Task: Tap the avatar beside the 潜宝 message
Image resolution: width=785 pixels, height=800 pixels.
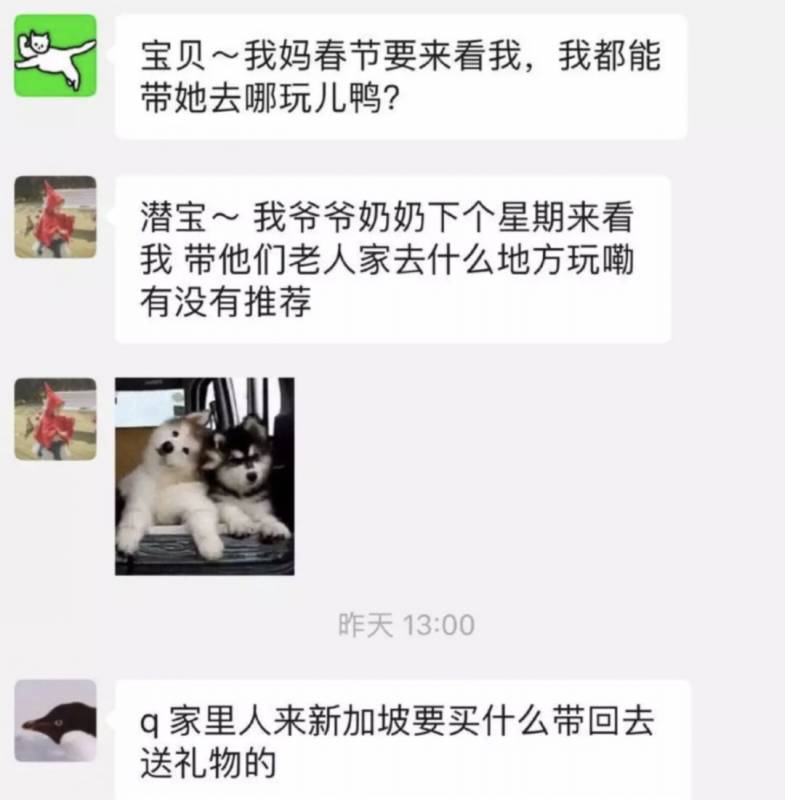Action: coord(55,217)
